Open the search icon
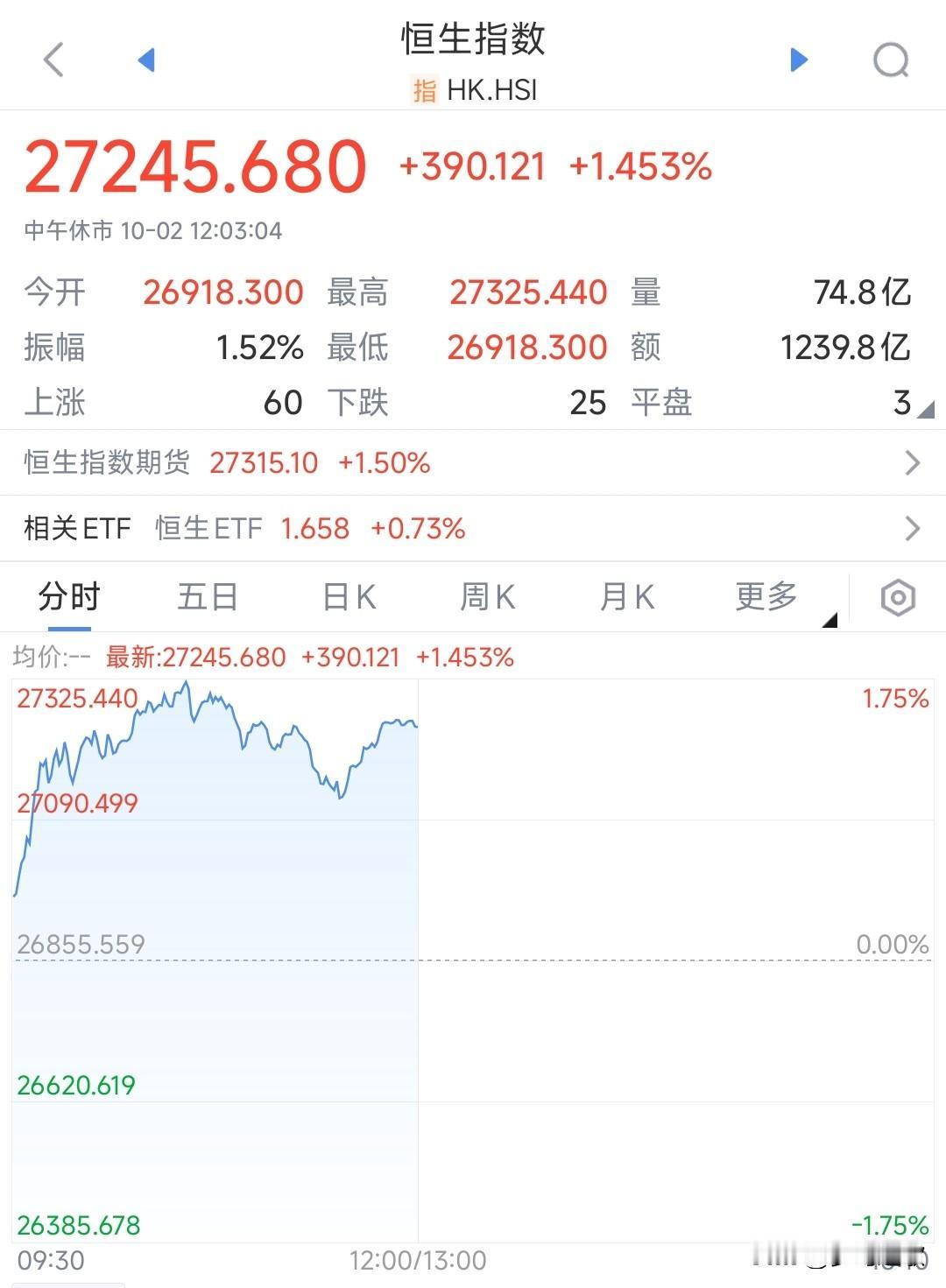Image resolution: width=946 pixels, height=1288 pixels. (891, 60)
